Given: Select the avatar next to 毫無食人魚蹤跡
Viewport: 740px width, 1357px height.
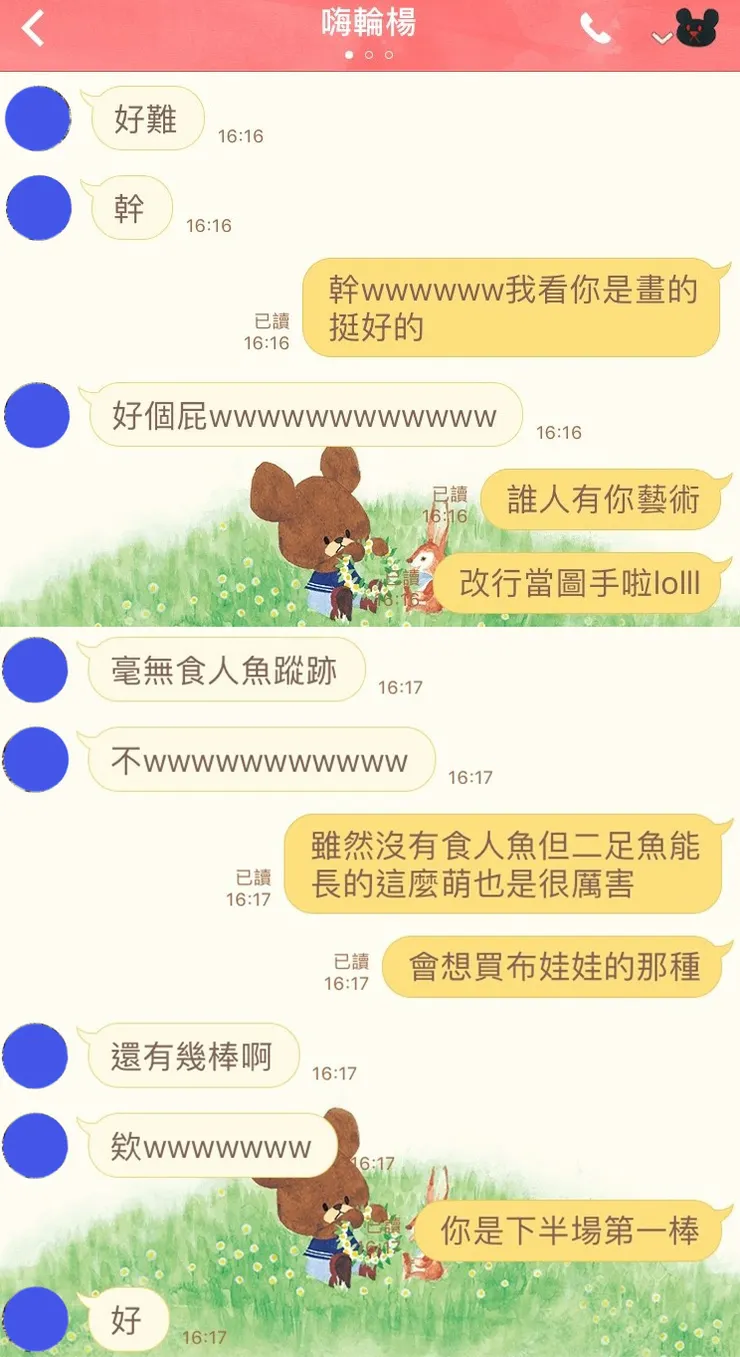Looking at the screenshot, I should click(38, 670).
